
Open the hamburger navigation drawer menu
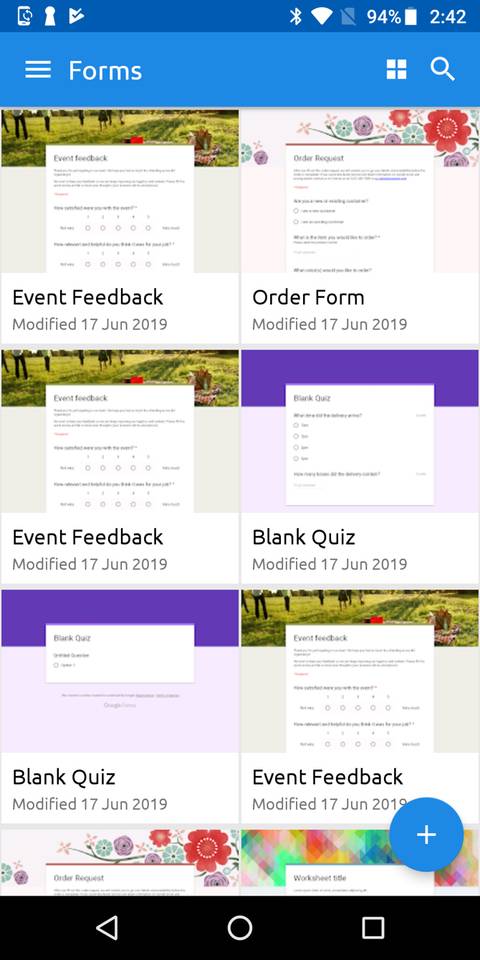(x=38, y=70)
